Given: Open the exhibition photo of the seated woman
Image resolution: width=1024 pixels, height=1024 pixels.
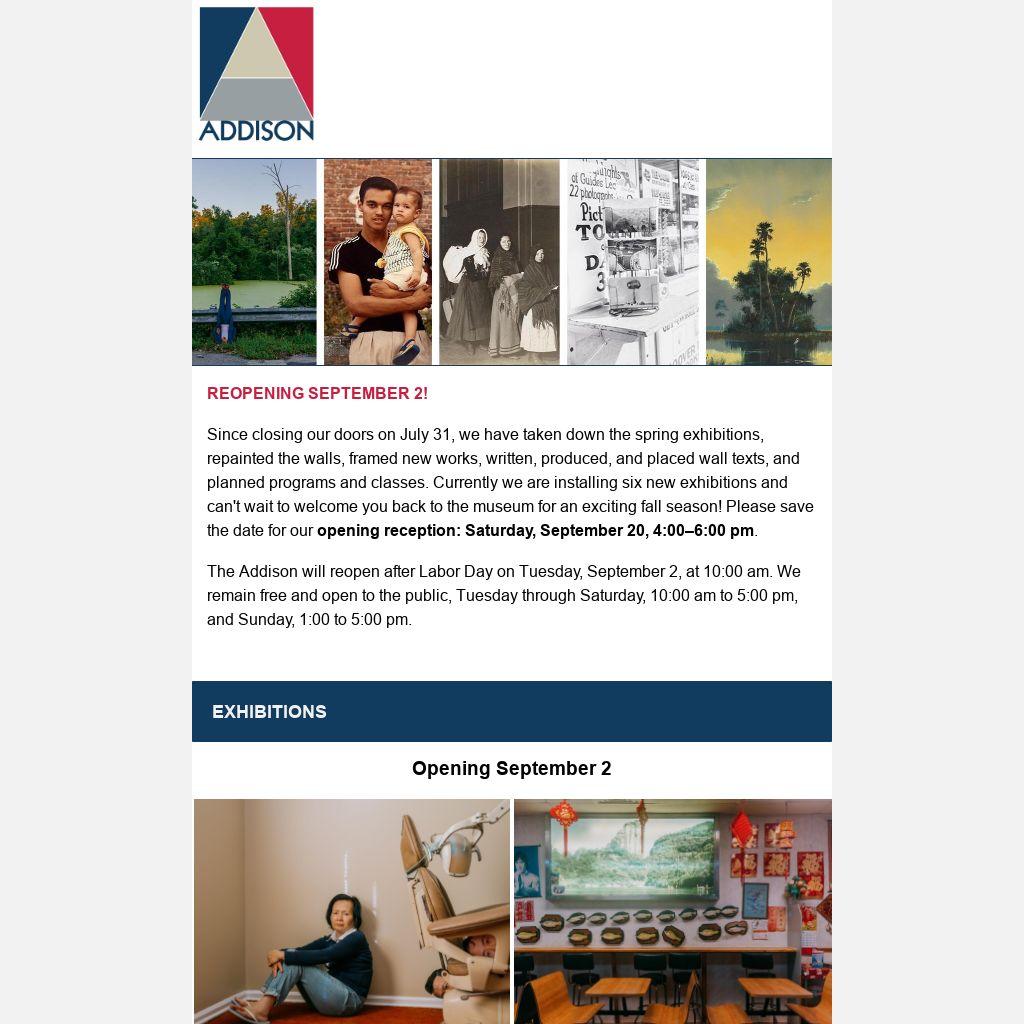Looking at the screenshot, I should pos(352,910).
